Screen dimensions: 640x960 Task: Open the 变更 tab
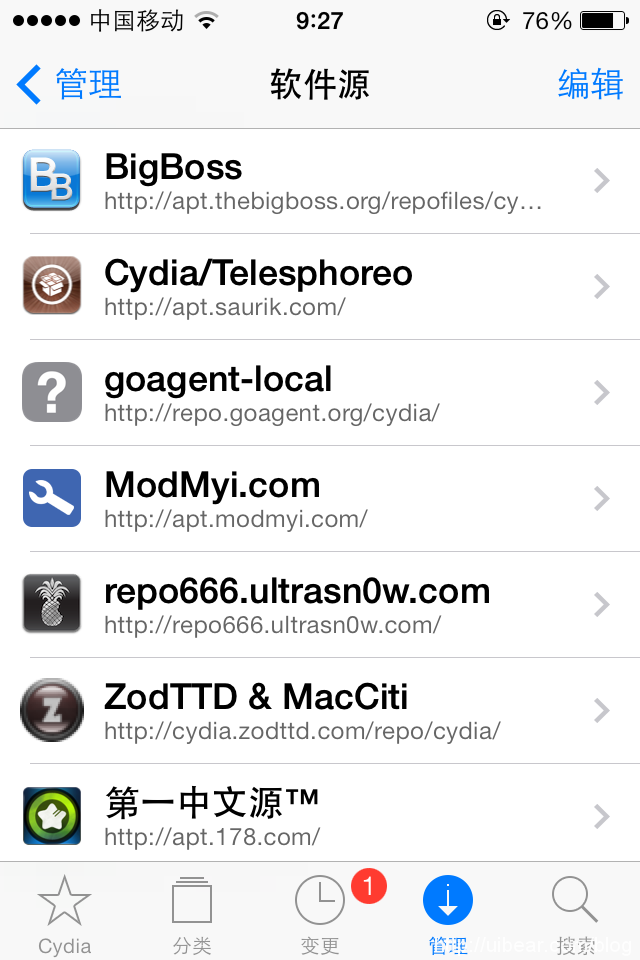pyautogui.click(x=320, y=914)
